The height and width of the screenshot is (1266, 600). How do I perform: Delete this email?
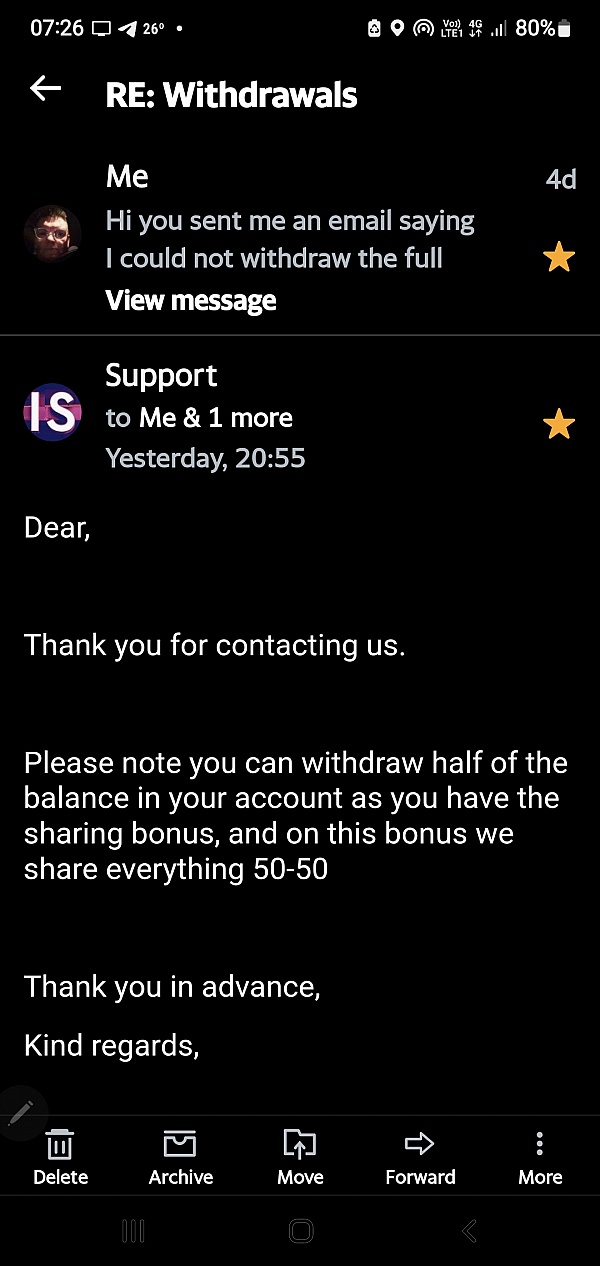click(x=60, y=1158)
